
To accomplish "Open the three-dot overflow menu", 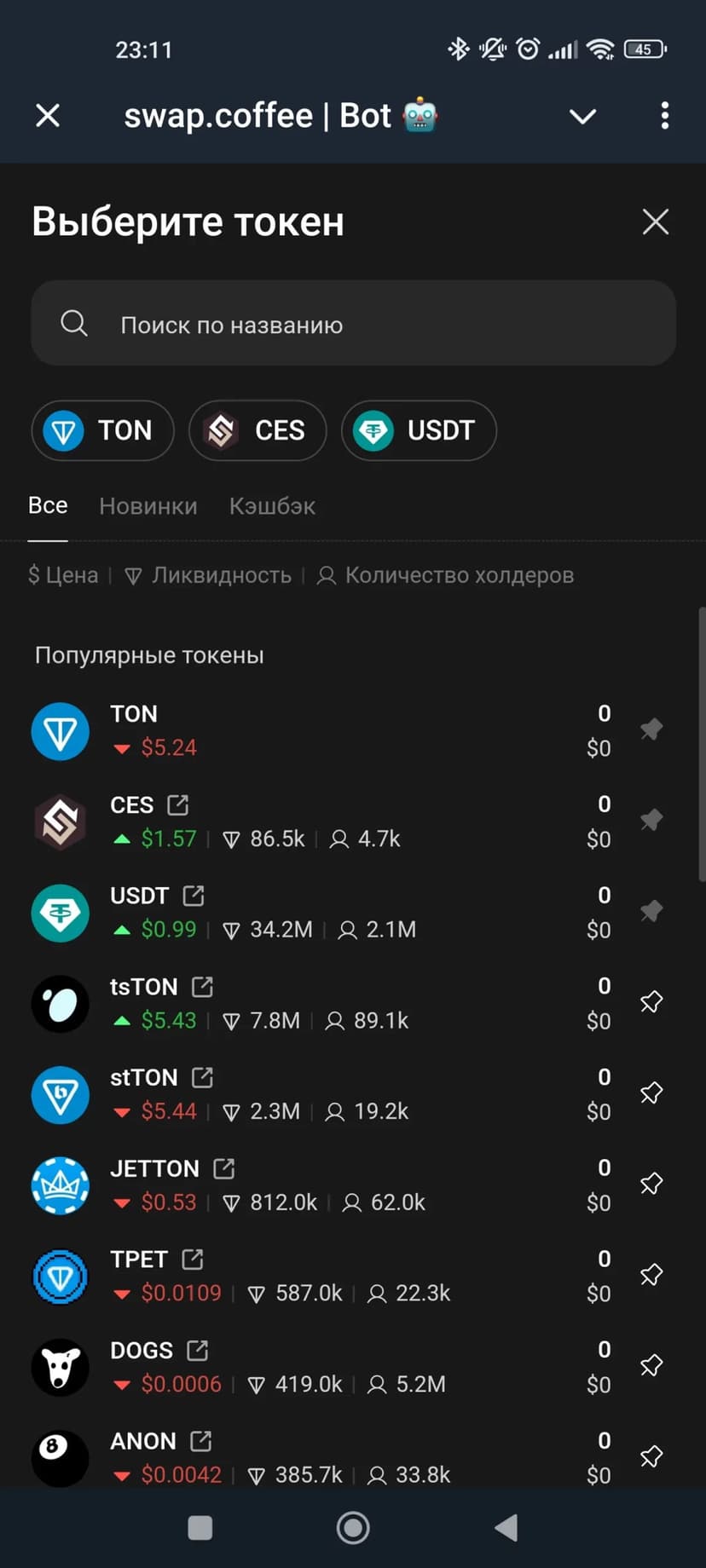I will tap(664, 116).
